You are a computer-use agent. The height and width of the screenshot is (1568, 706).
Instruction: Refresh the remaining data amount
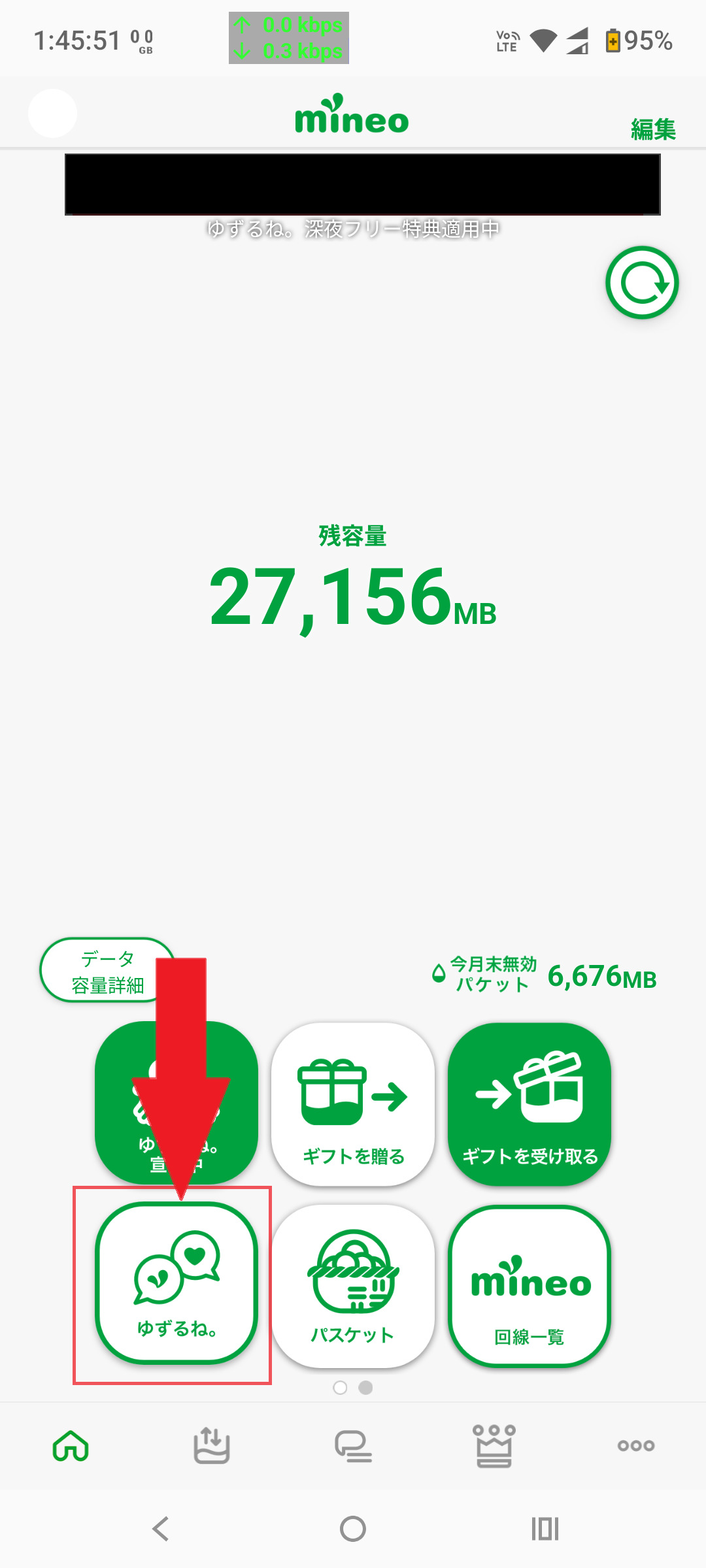click(x=642, y=283)
